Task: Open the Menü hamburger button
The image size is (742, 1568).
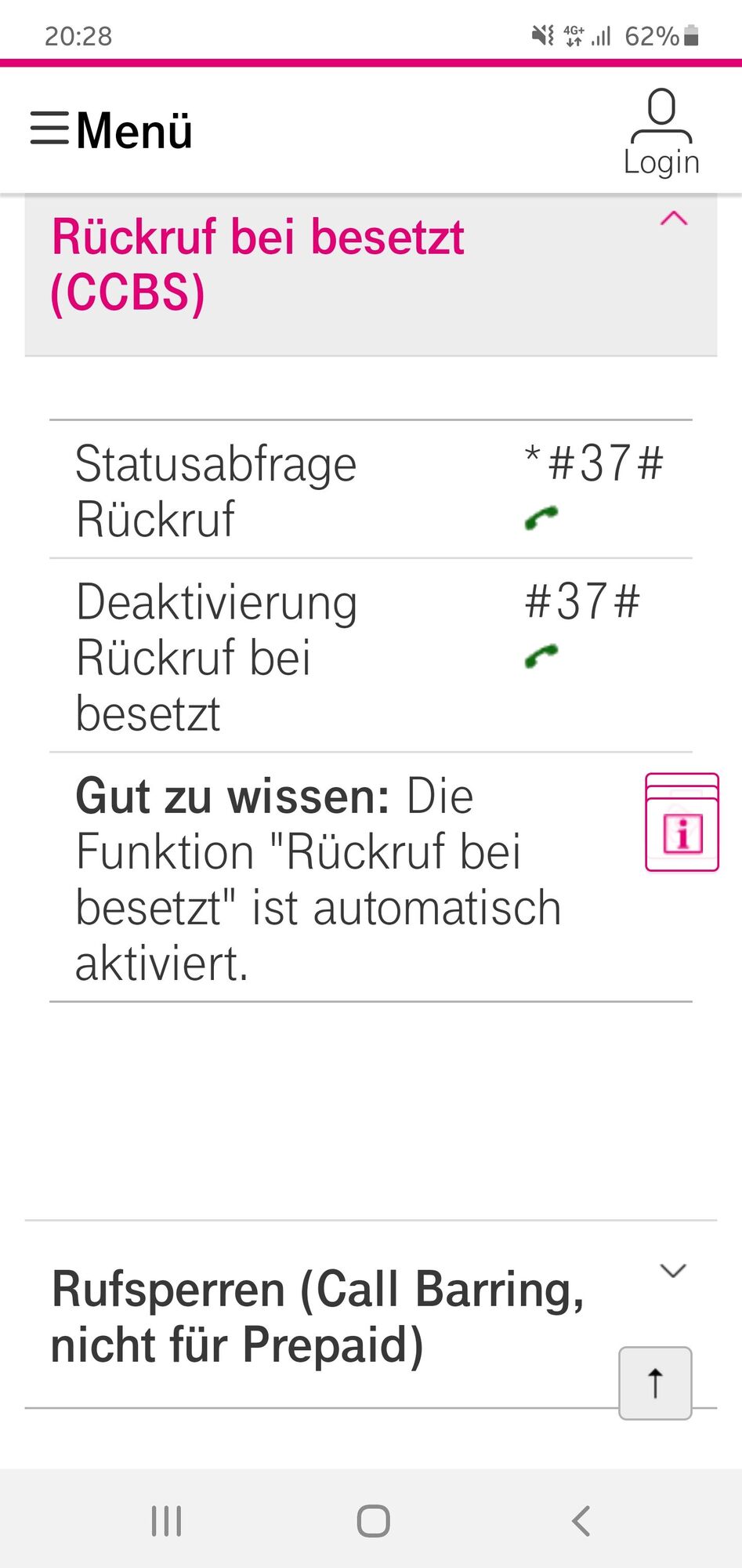Action: pyautogui.click(x=110, y=129)
